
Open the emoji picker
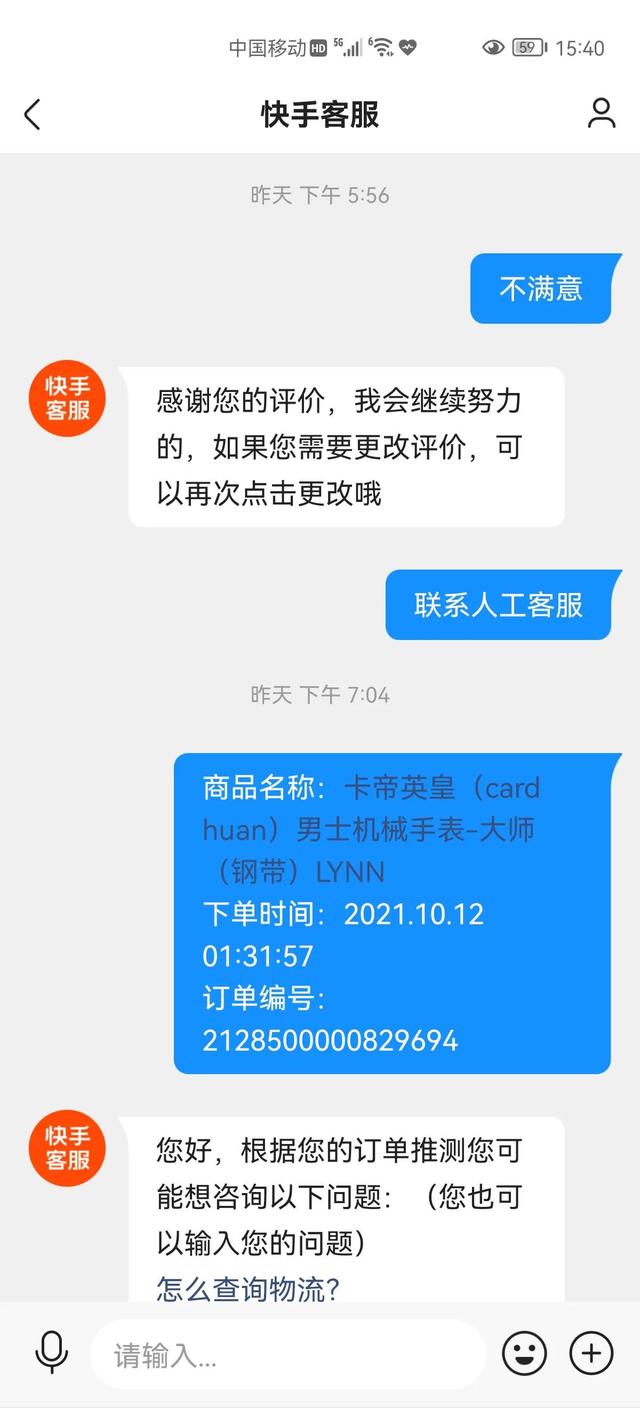pyautogui.click(x=524, y=1354)
